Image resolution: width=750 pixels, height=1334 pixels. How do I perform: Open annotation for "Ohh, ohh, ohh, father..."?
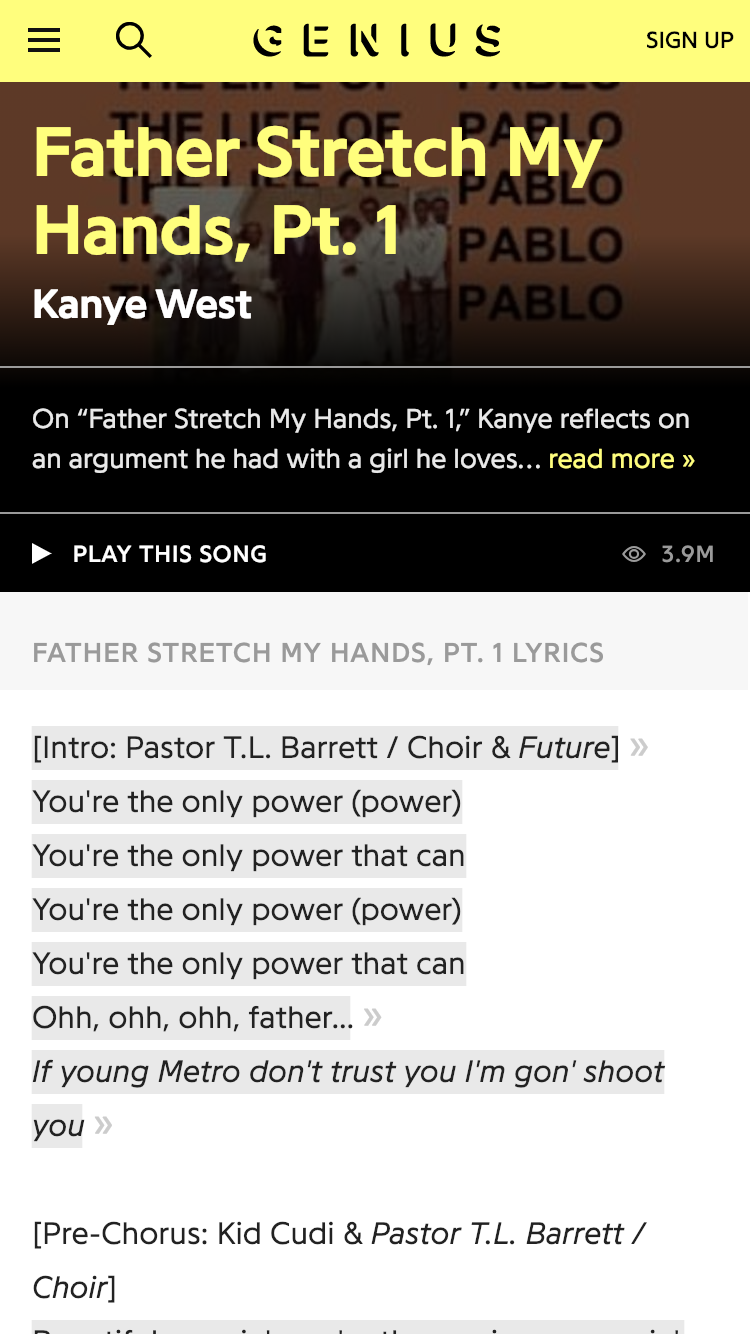click(x=192, y=1018)
